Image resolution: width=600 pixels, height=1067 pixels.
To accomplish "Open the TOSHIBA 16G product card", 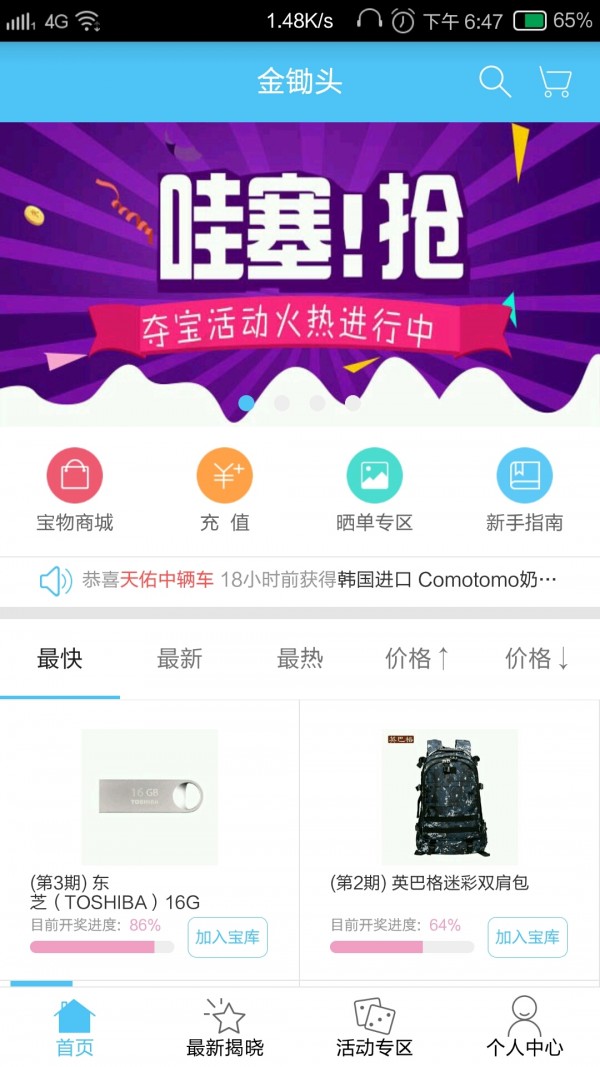I will click(150, 841).
